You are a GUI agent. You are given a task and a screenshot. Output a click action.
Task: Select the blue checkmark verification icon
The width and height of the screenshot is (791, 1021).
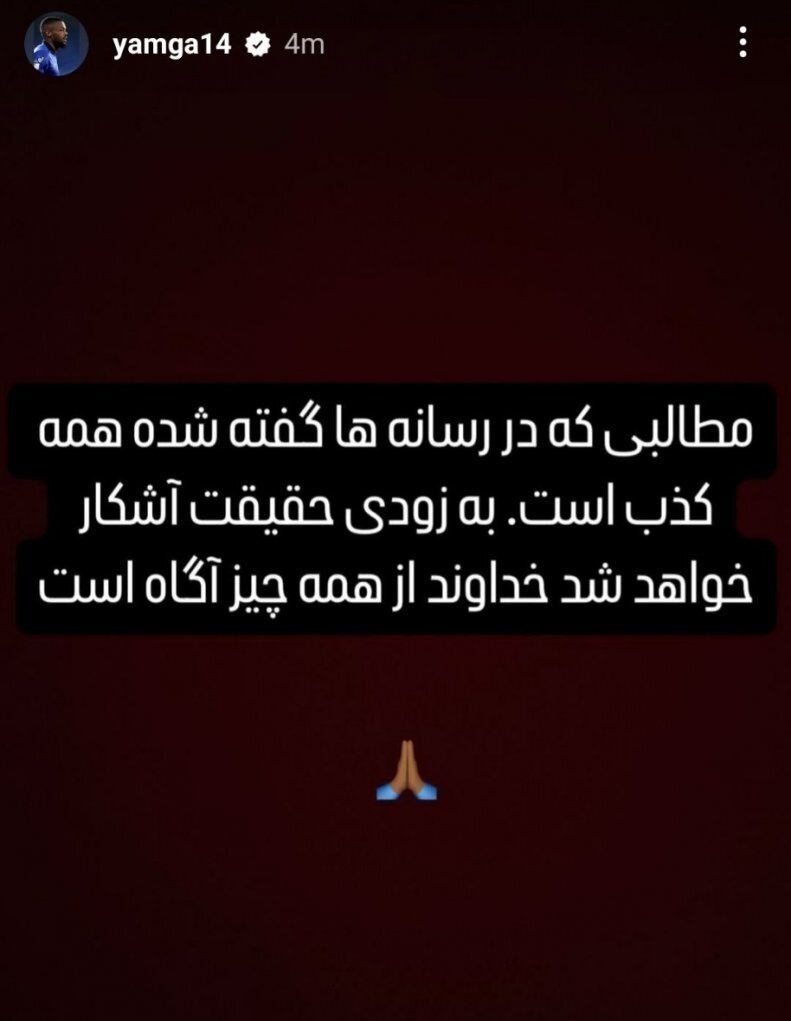point(260,42)
